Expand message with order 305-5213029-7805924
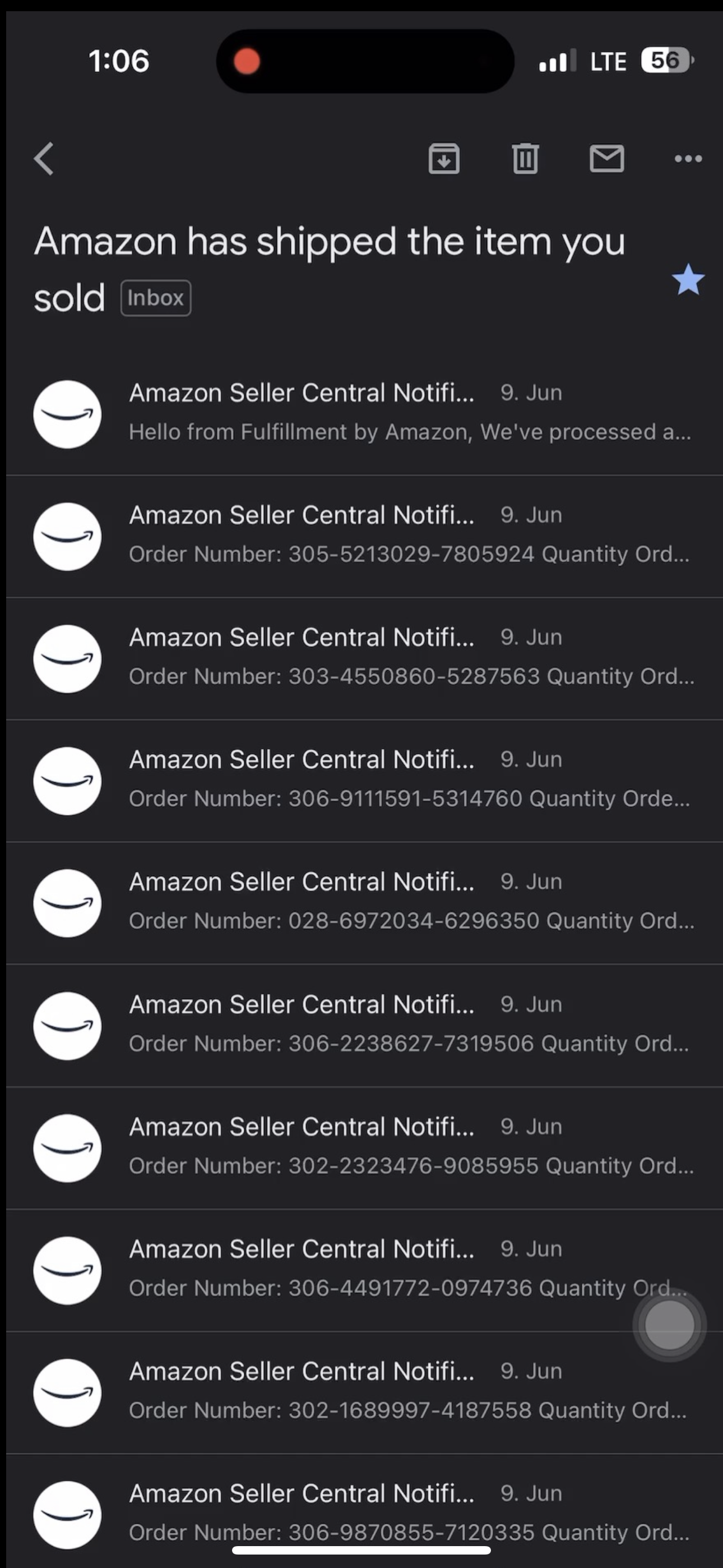 pos(364,536)
